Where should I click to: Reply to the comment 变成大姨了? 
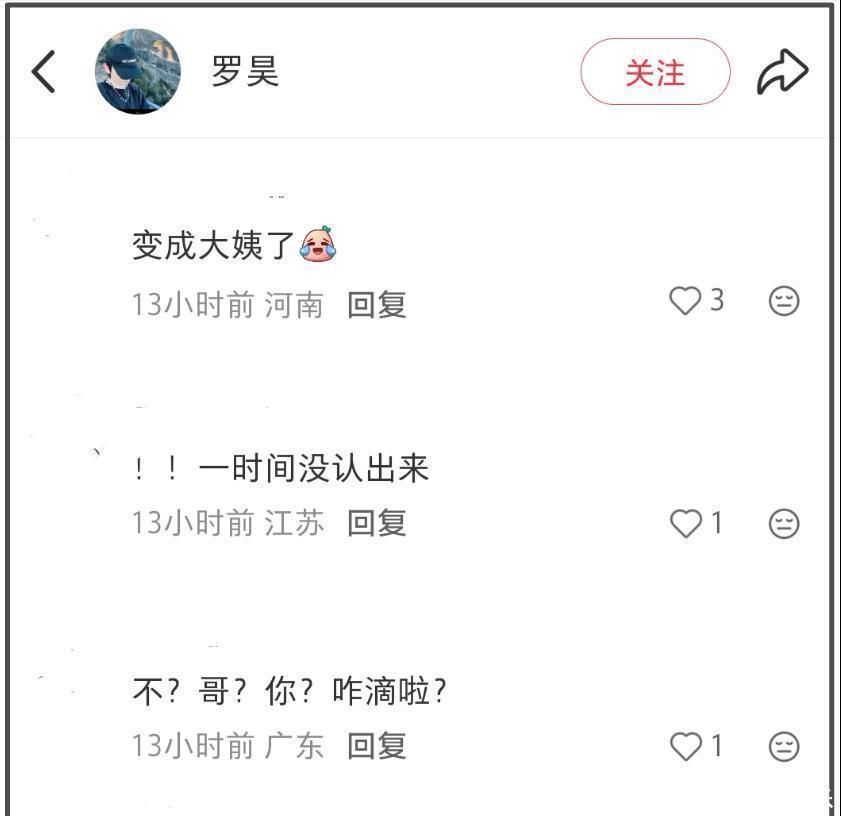click(376, 305)
